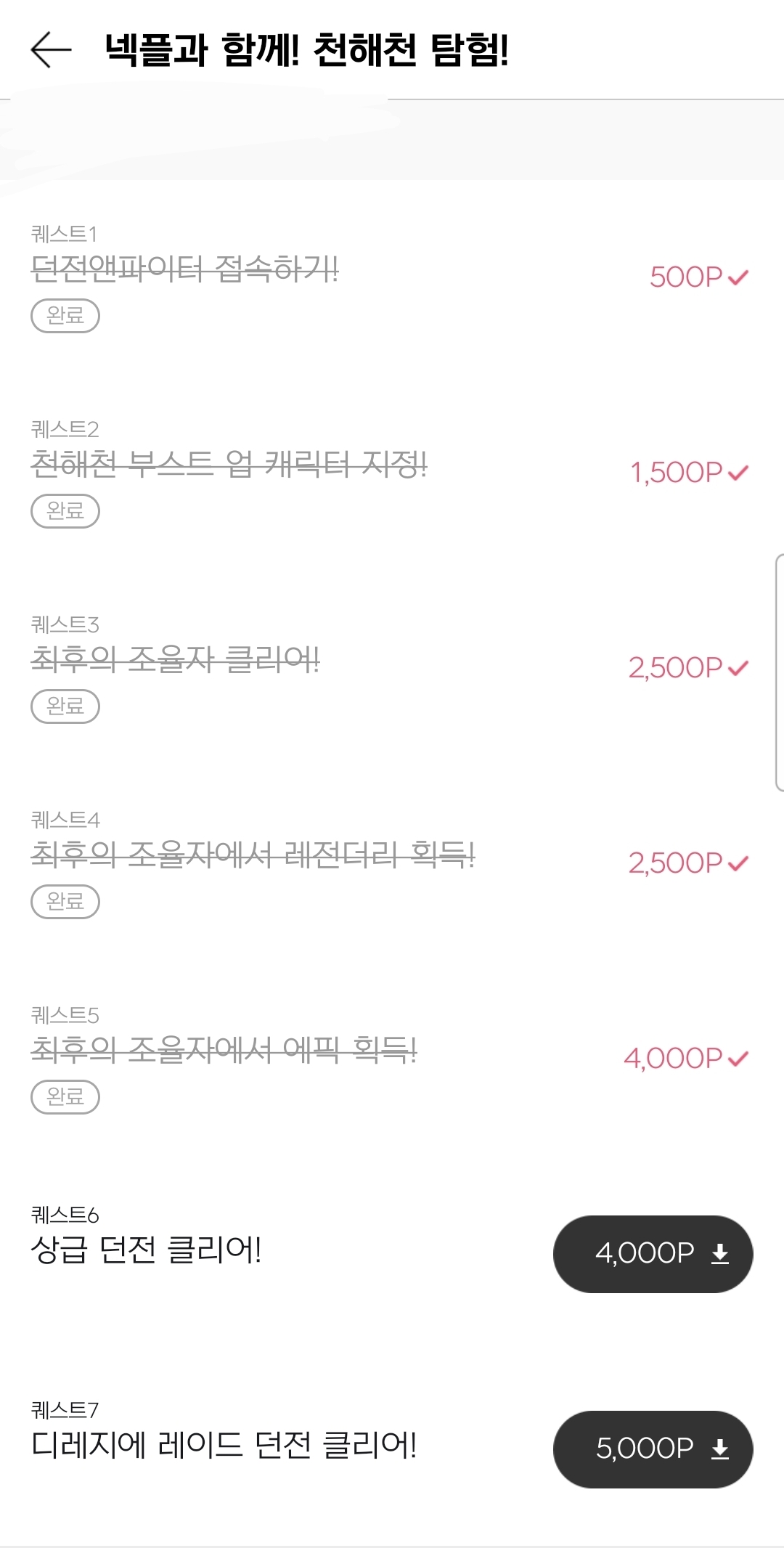Claim the 5,000P reward for 퀘스트7
784x1548 pixels.
coord(653,1449)
